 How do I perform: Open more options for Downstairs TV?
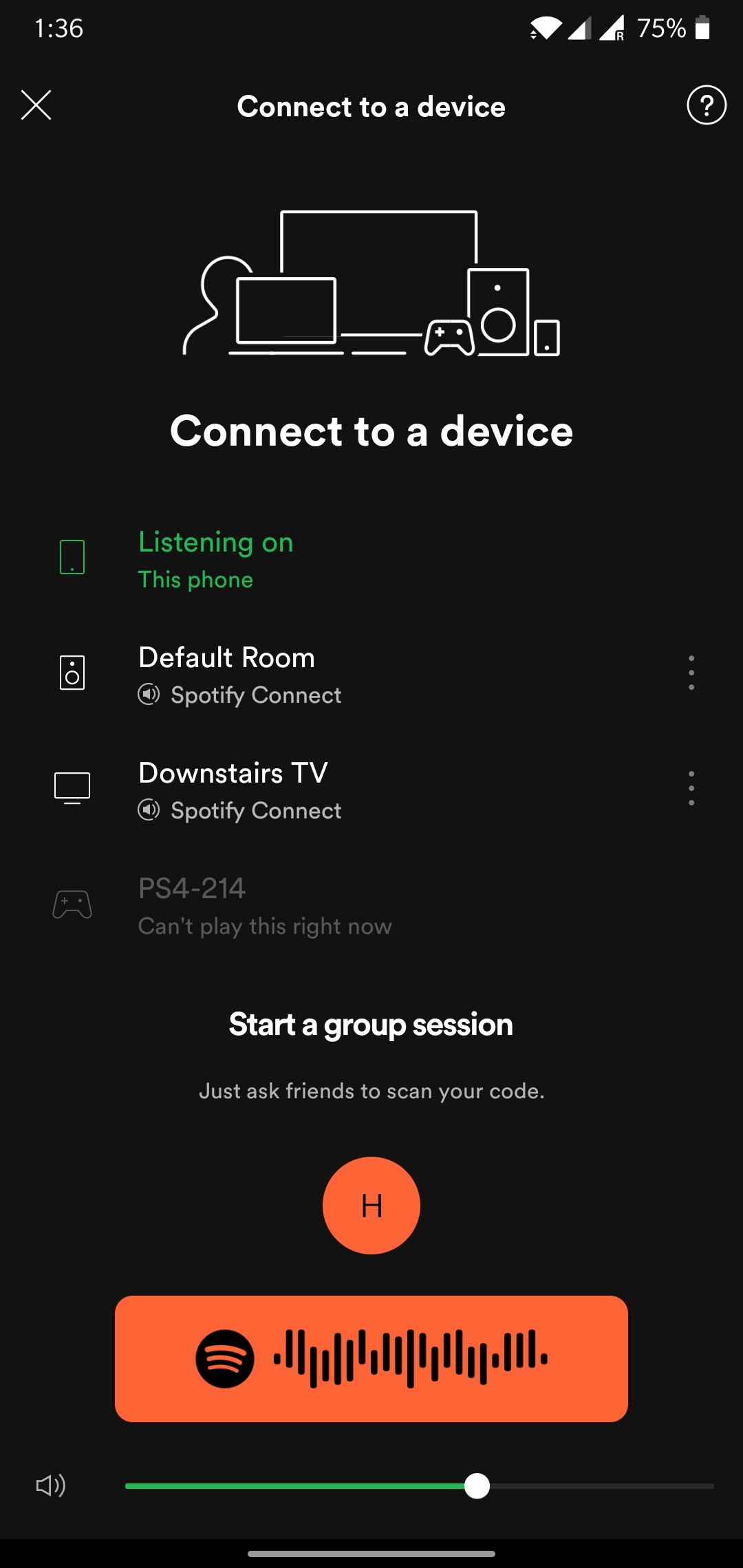pyautogui.click(x=691, y=788)
